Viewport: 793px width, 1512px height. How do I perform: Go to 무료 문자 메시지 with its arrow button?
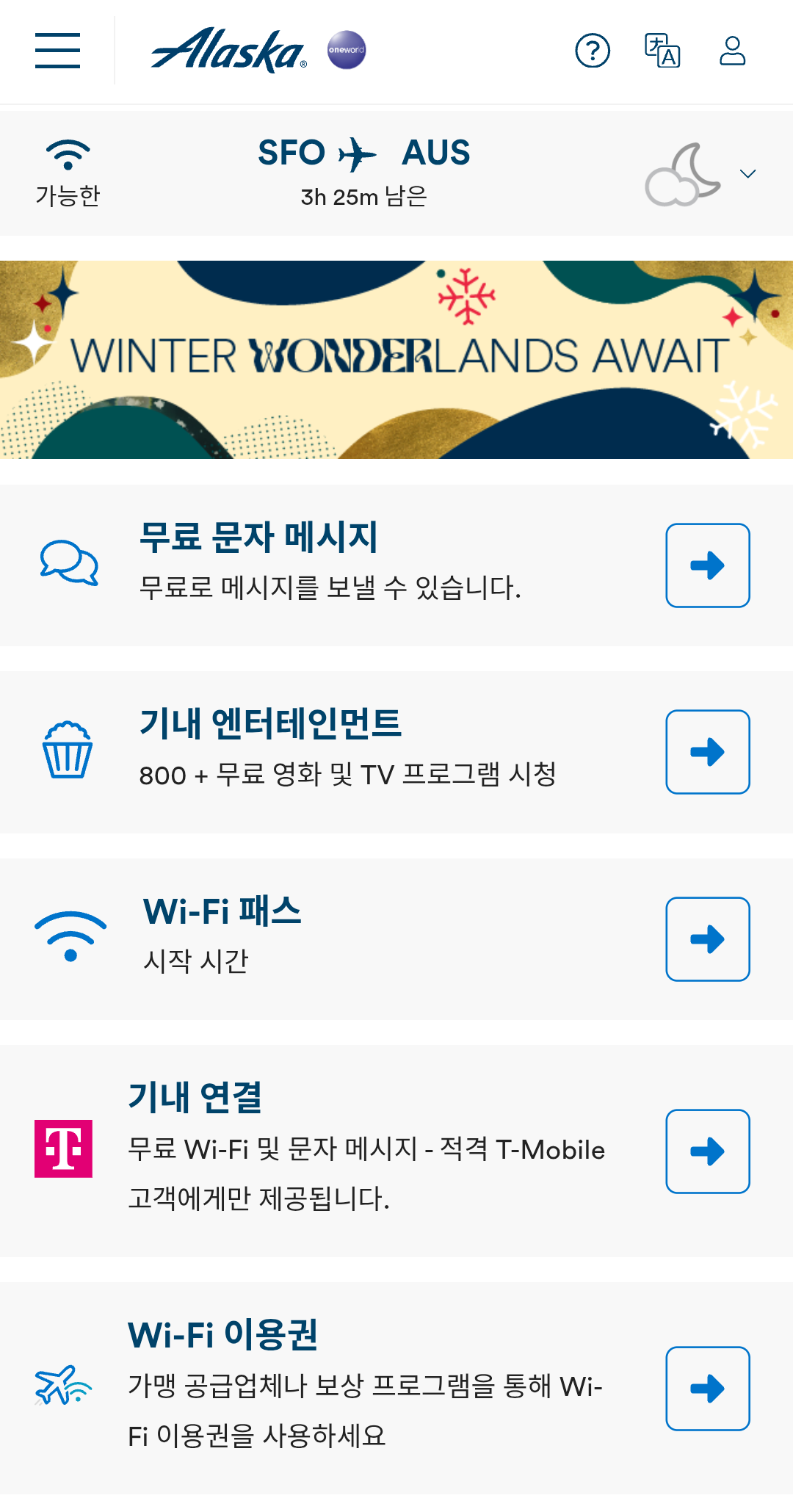[x=708, y=565]
